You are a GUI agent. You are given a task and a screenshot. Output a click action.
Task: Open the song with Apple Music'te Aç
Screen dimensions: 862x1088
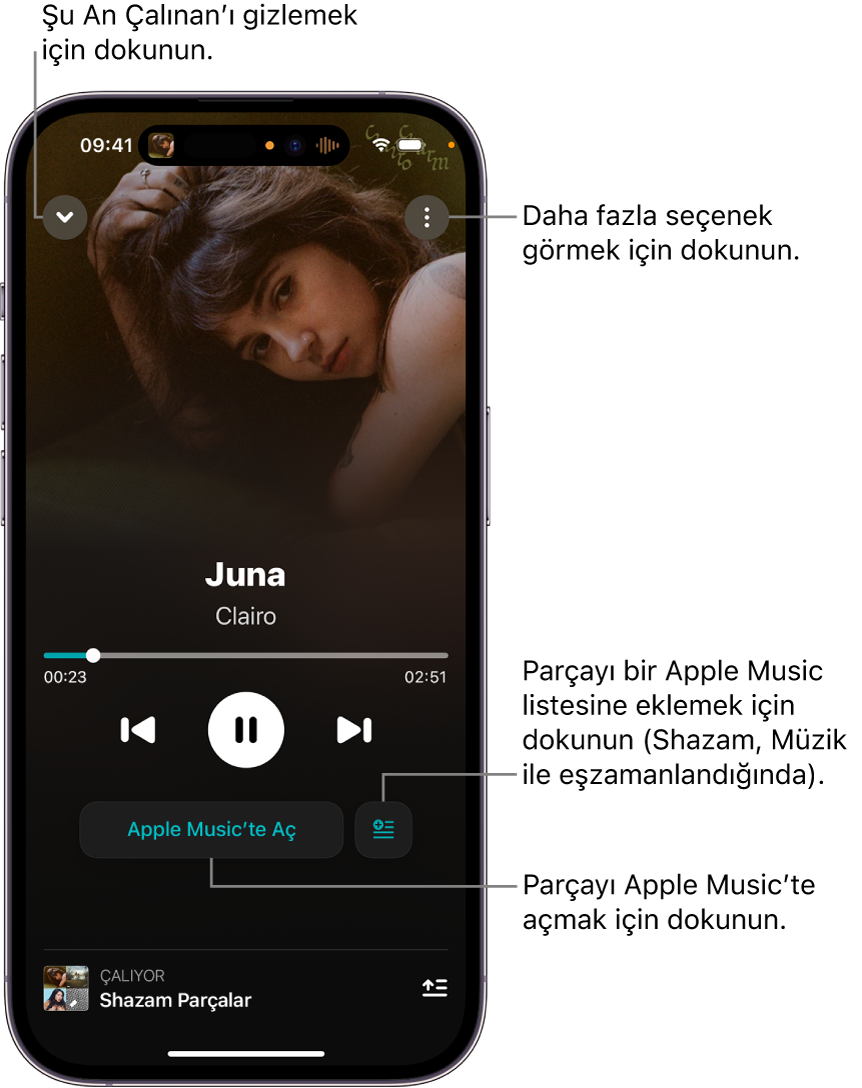[x=212, y=829]
